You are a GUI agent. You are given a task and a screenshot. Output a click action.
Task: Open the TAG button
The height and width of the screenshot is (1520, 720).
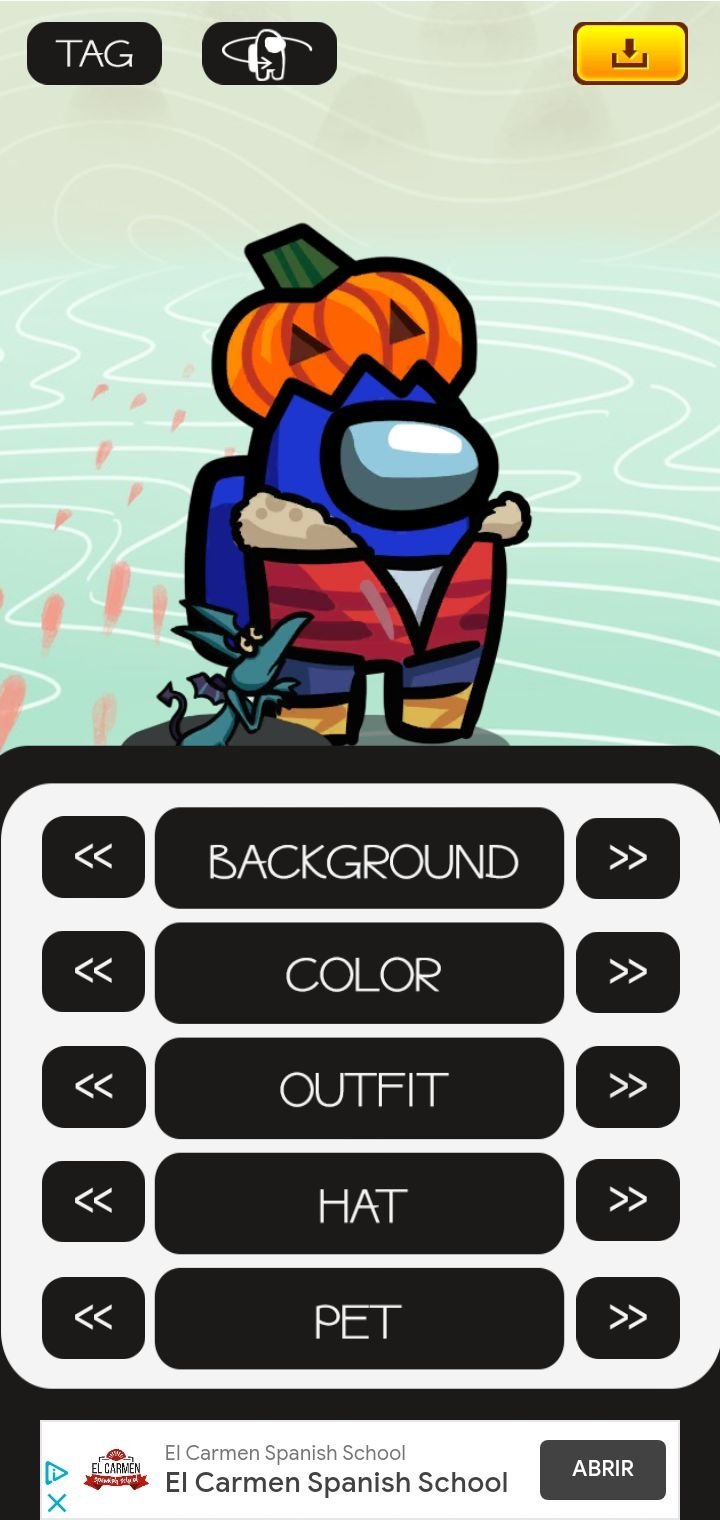pos(94,53)
